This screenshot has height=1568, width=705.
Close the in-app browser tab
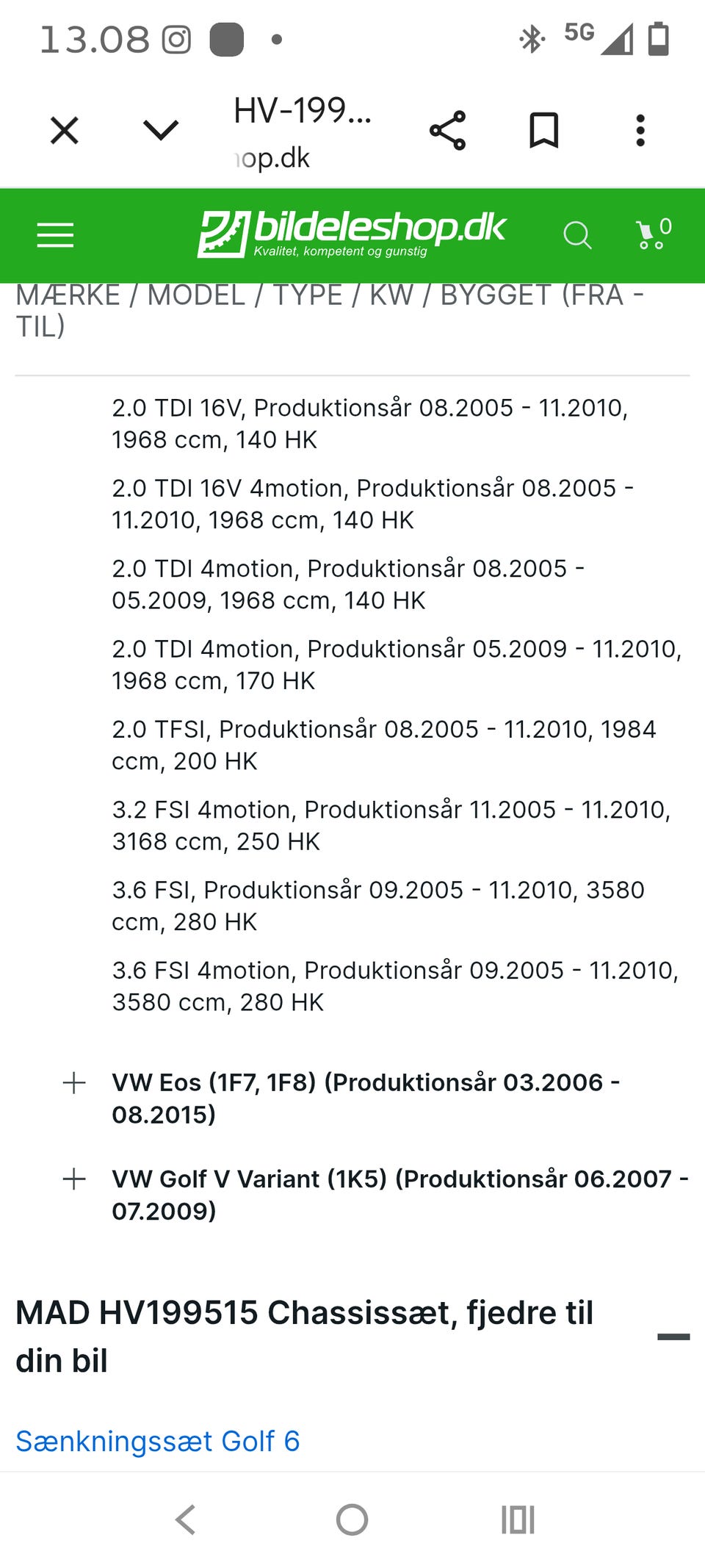(x=64, y=131)
